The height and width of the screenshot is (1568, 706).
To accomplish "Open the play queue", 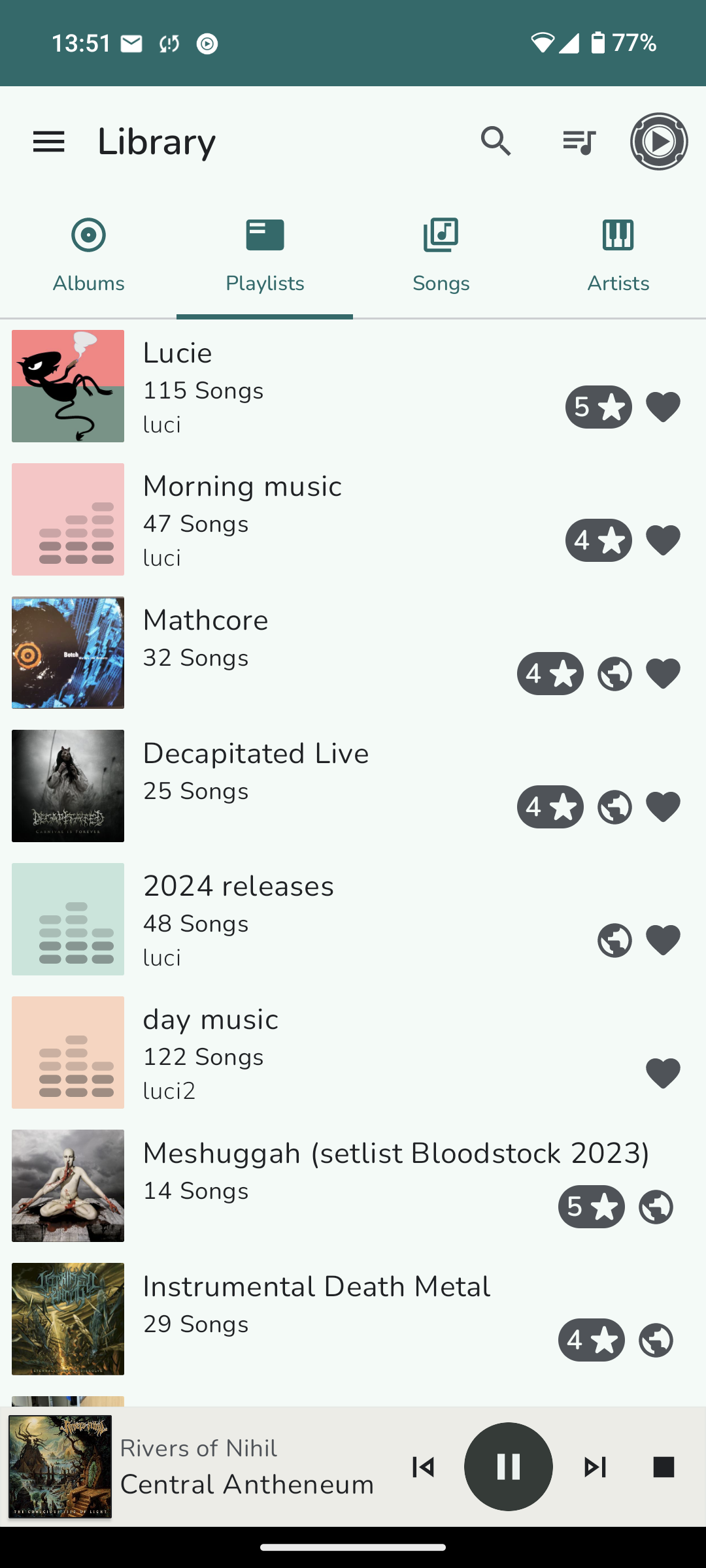I will tap(579, 141).
